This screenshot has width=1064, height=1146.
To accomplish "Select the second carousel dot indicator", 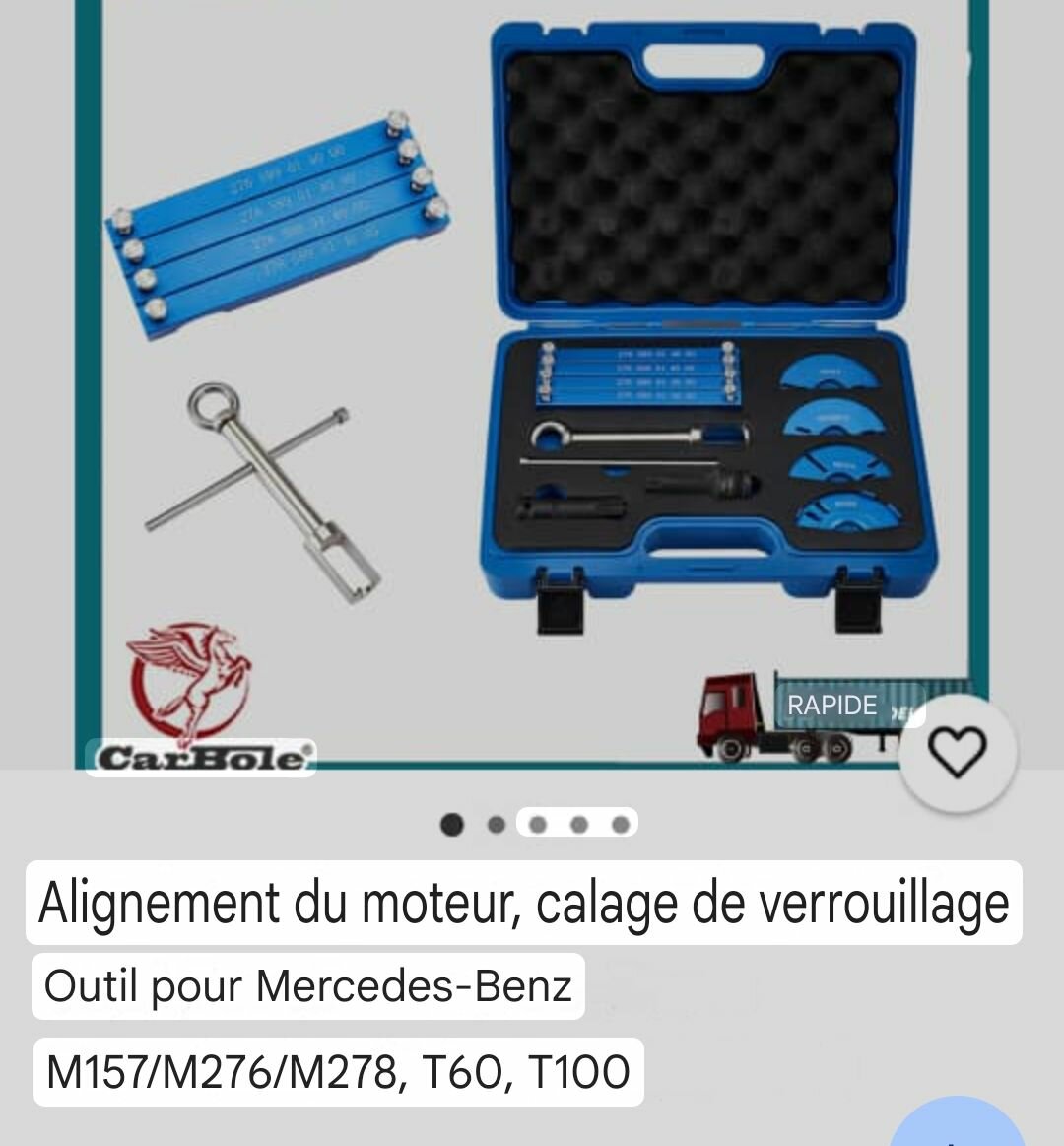I will [x=495, y=826].
